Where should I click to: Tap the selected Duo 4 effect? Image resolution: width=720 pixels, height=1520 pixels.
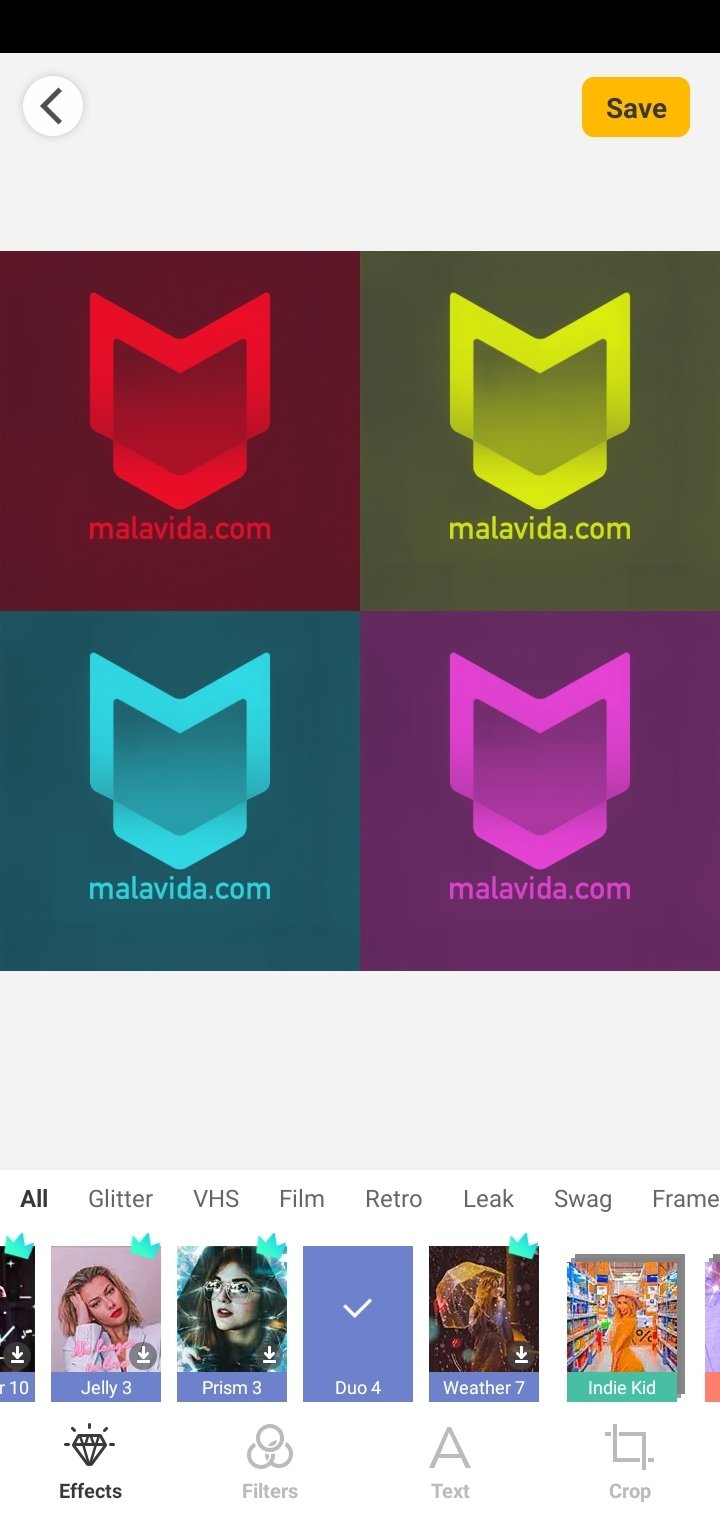358,1320
